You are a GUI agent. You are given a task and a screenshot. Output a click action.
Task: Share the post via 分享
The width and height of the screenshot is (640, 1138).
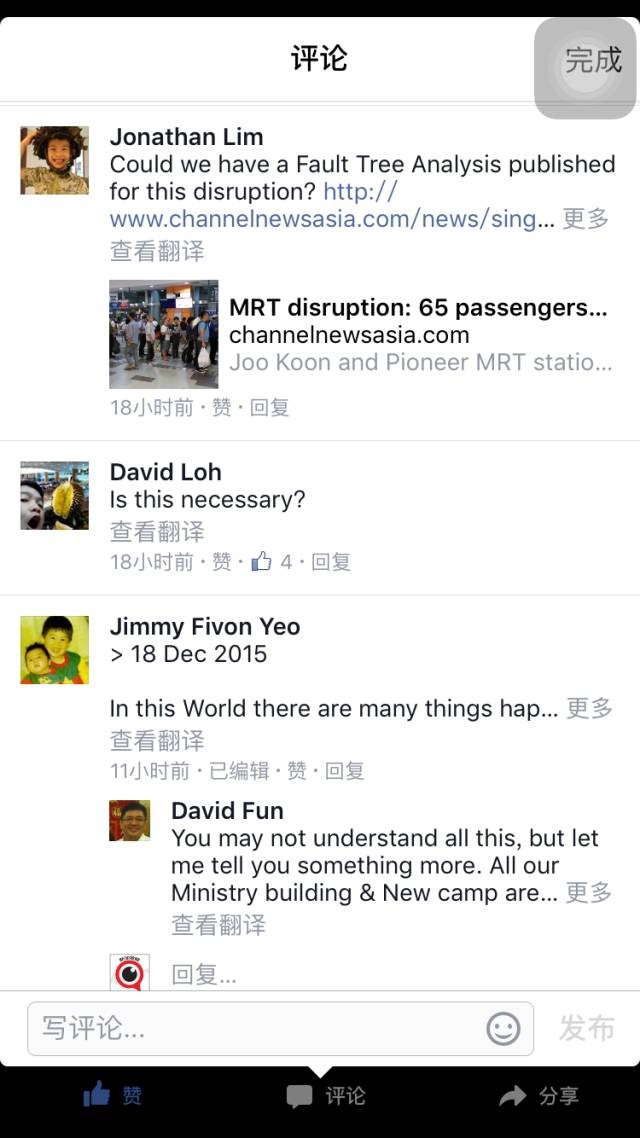(x=539, y=1096)
